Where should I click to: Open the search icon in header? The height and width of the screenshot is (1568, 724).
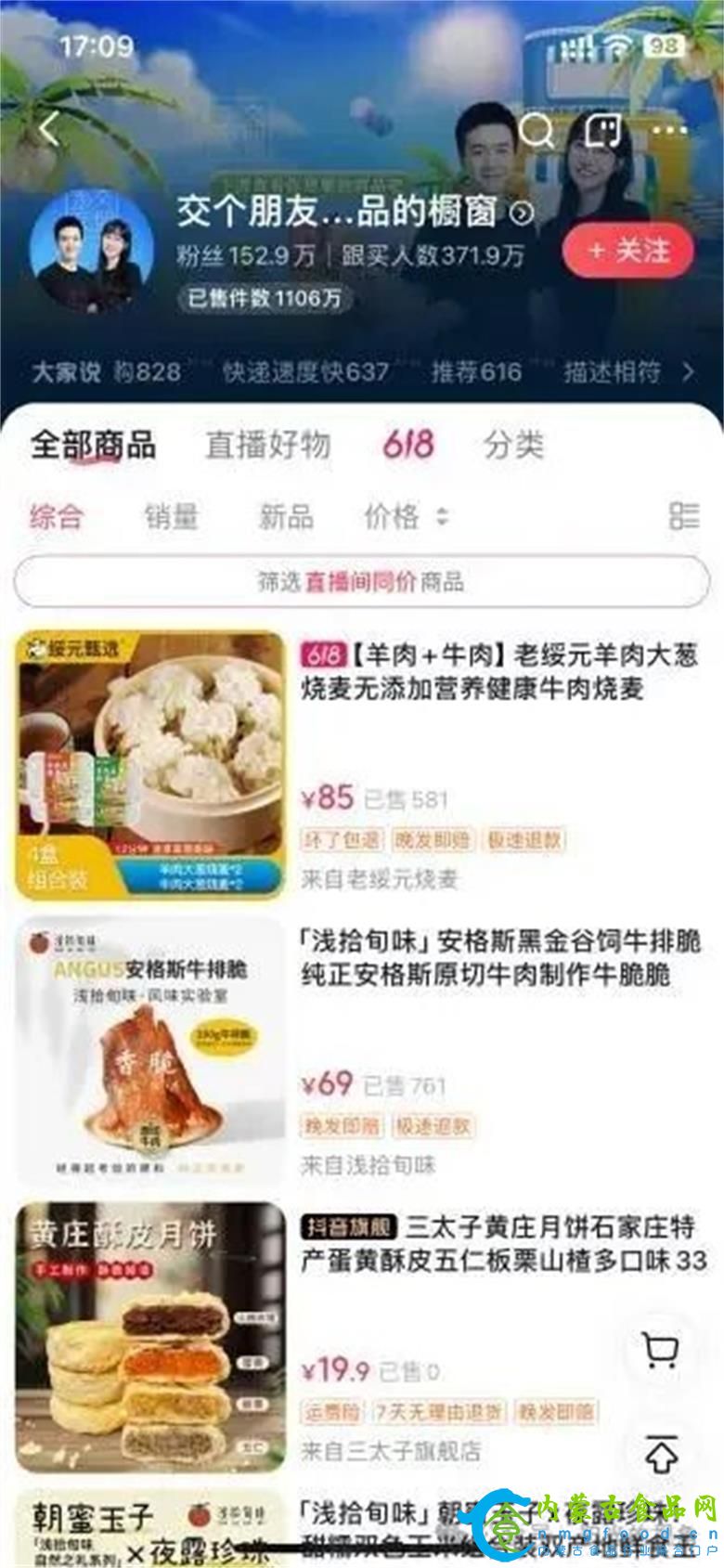tap(536, 131)
